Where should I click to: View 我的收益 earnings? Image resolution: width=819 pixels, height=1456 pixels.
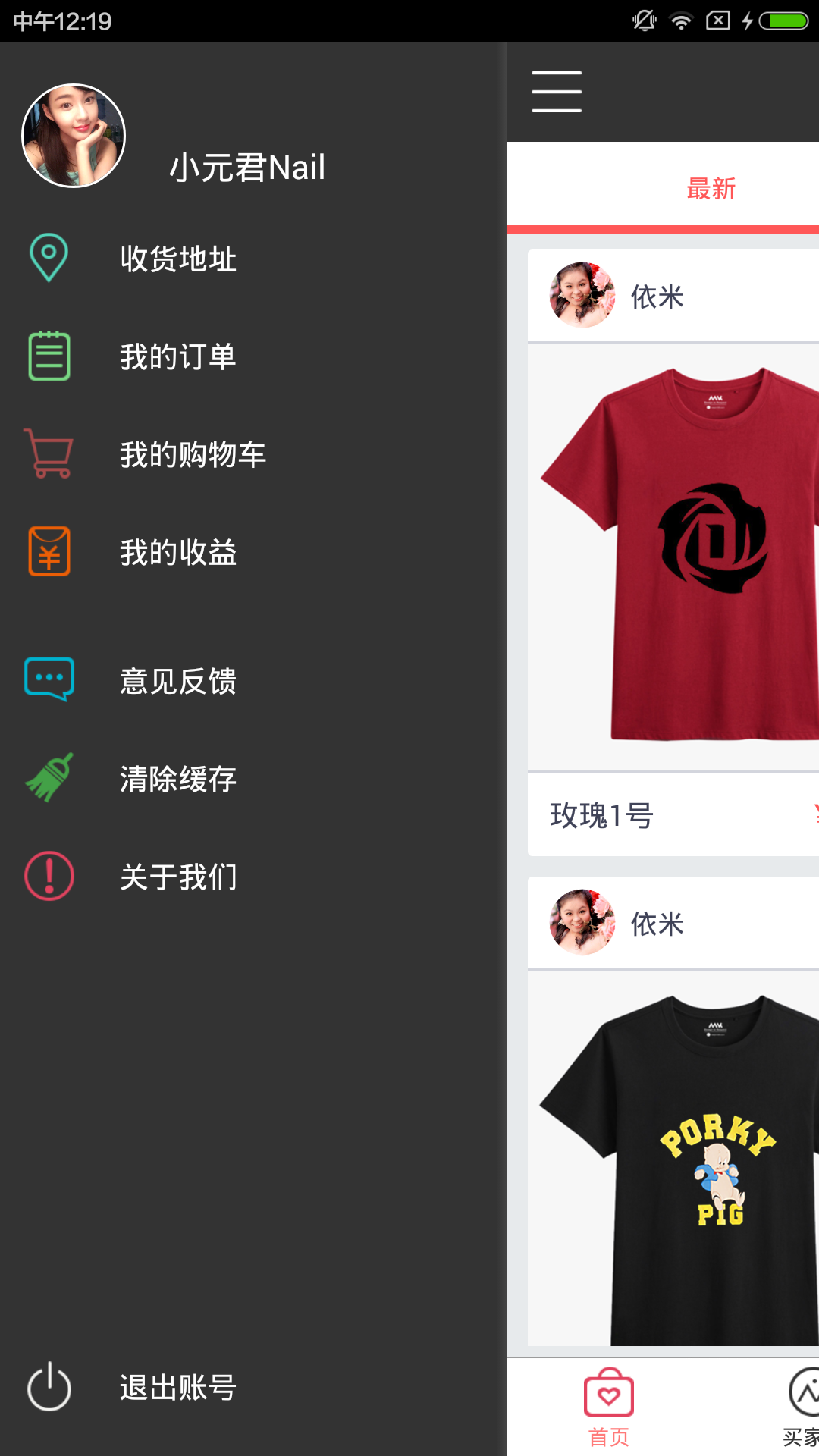pyautogui.click(x=177, y=552)
